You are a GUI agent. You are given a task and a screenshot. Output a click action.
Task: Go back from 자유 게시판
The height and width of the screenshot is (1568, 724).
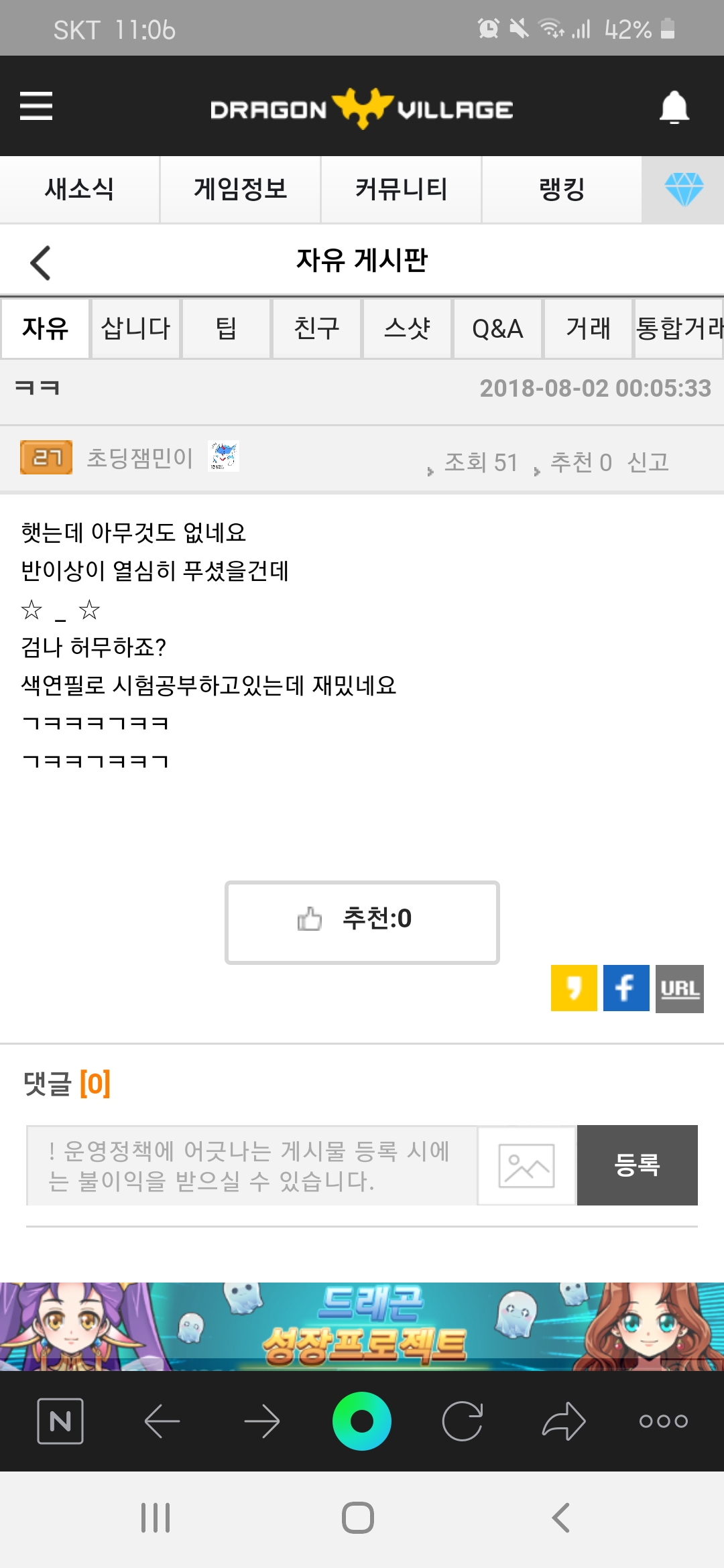[41, 262]
